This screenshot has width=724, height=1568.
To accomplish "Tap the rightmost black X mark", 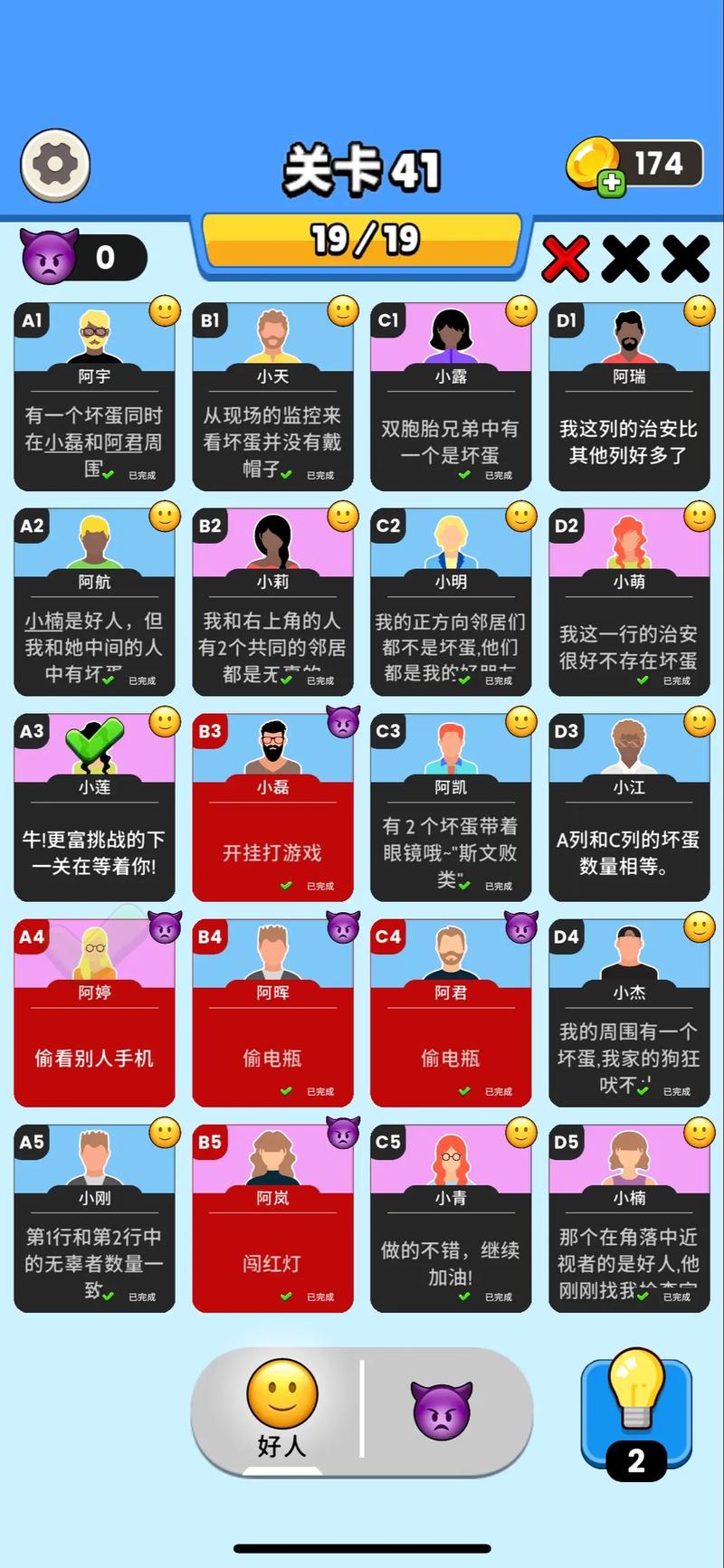I will tap(685, 256).
